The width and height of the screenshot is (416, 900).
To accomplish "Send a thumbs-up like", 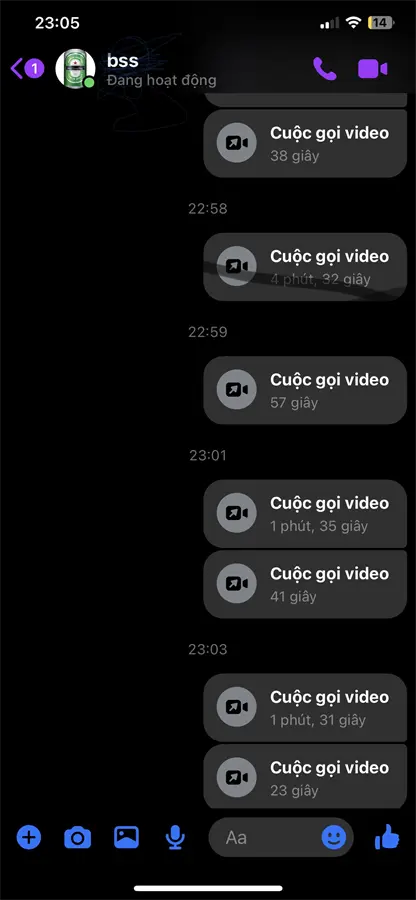I will 387,837.
